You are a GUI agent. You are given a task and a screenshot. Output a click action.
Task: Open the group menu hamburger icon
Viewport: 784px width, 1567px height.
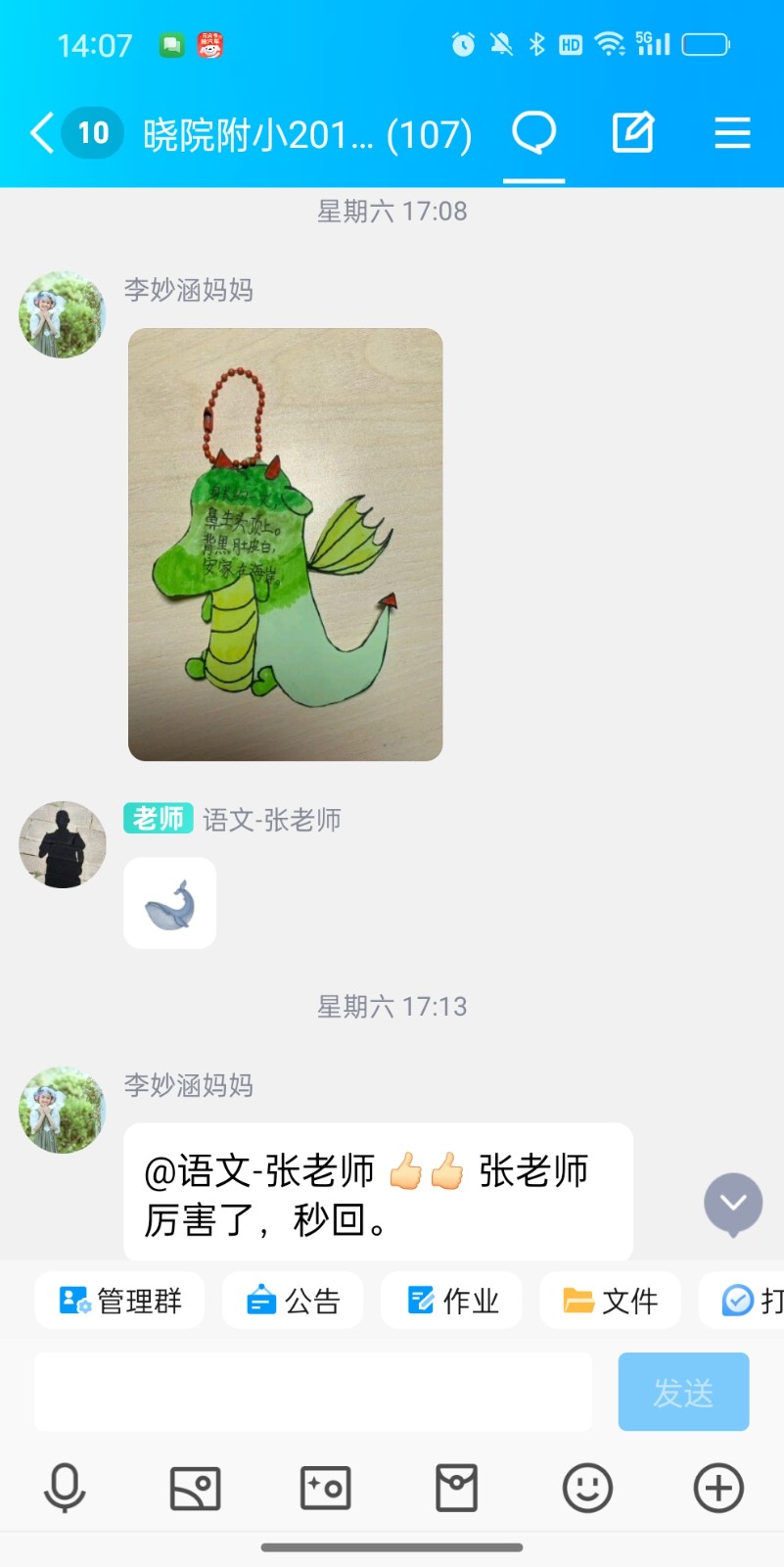tap(732, 133)
